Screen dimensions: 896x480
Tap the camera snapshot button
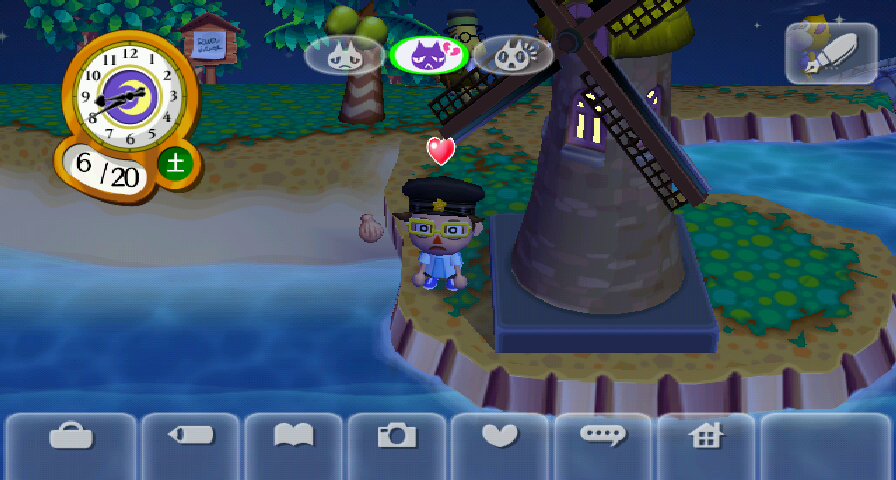(x=397, y=437)
